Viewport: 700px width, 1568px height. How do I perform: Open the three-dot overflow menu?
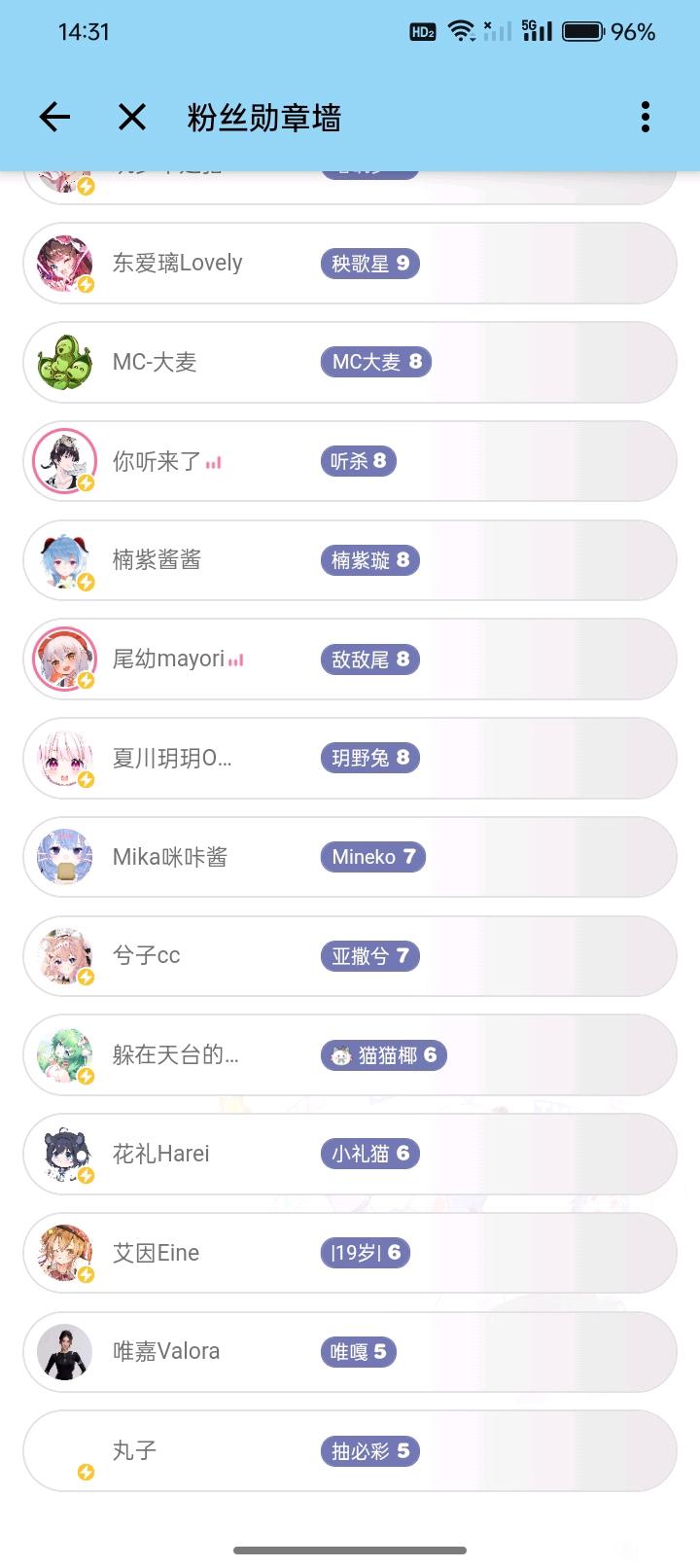click(x=646, y=118)
